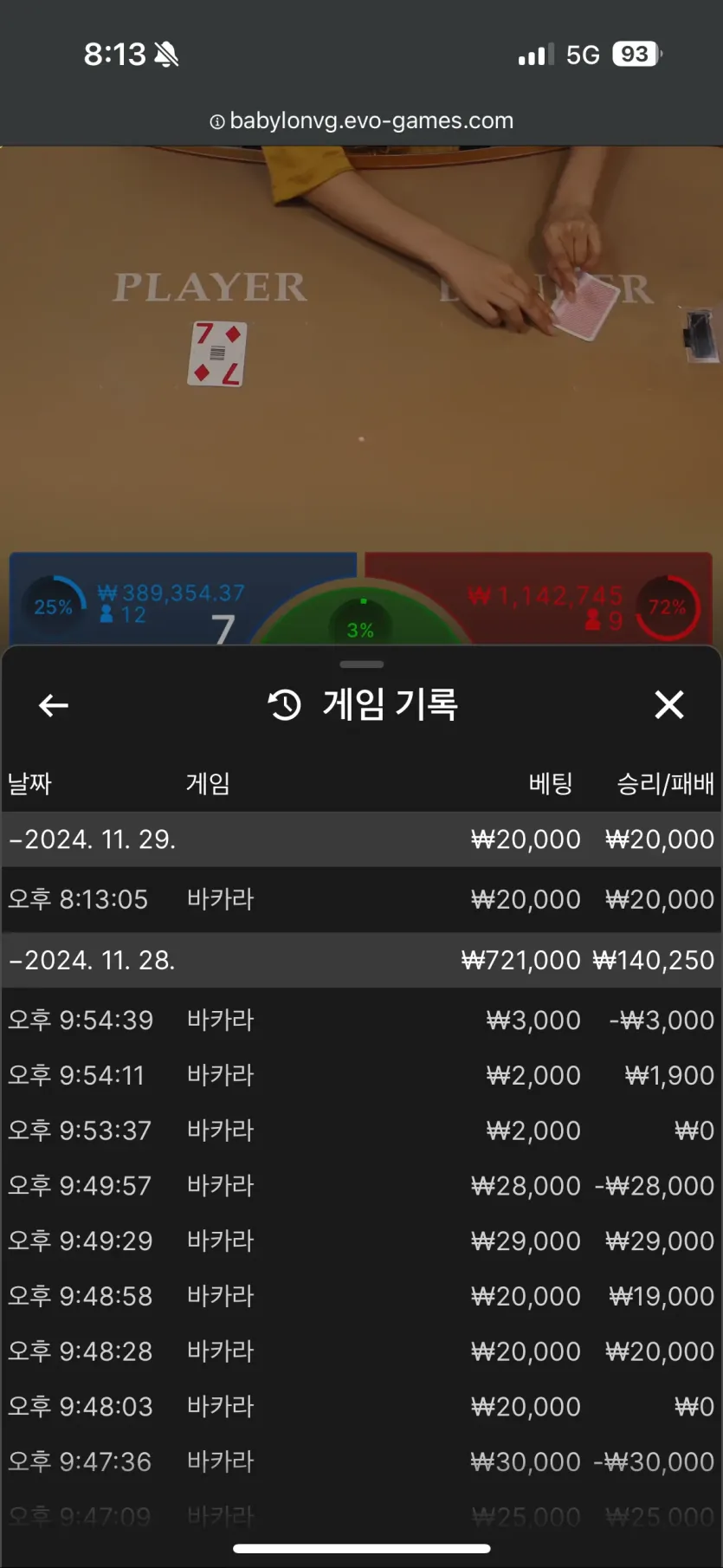View details of 오후 9:49:57 game
Screen dimensions: 723x1568
pyautogui.click(x=361, y=1185)
